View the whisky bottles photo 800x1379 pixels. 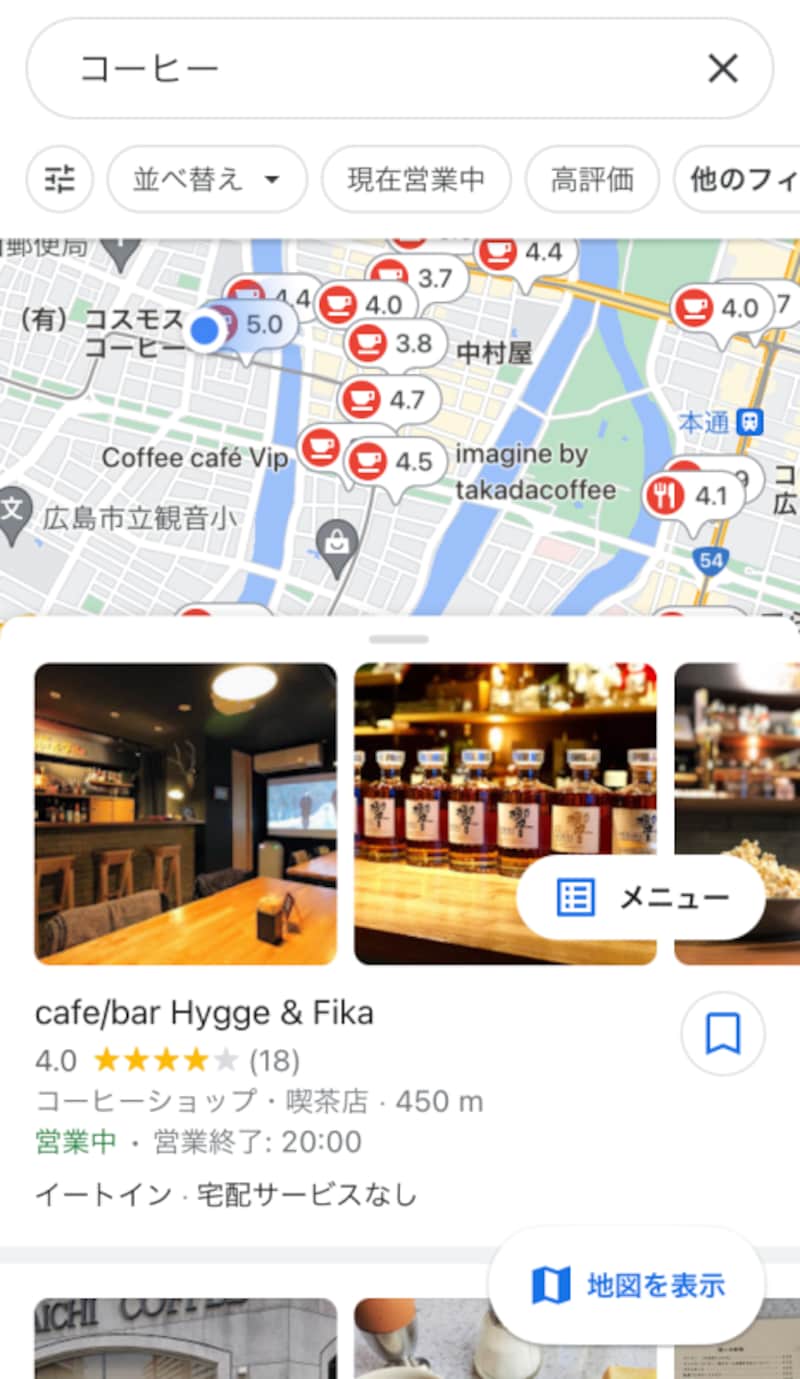tap(505, 814)
